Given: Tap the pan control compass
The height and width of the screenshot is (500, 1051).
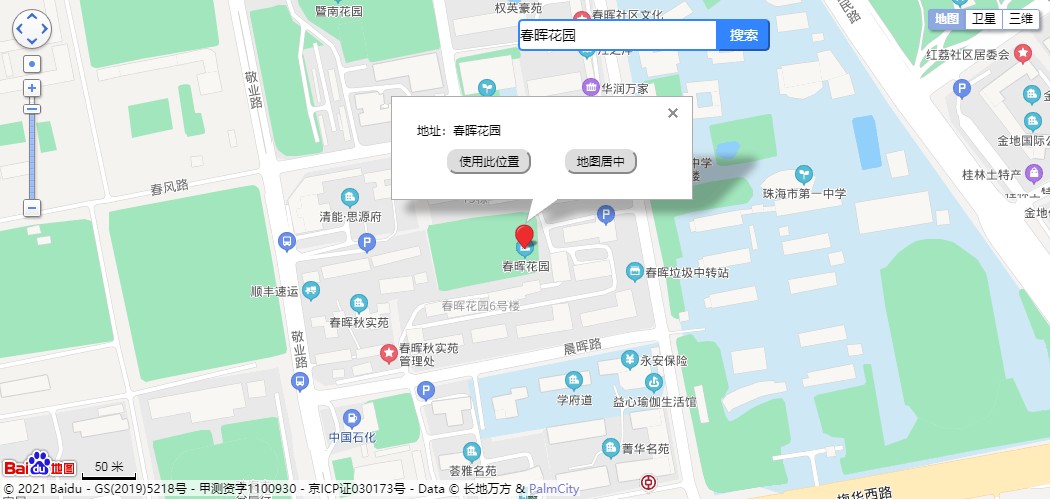Looking at the screenshot, I should tap(32, 29).
